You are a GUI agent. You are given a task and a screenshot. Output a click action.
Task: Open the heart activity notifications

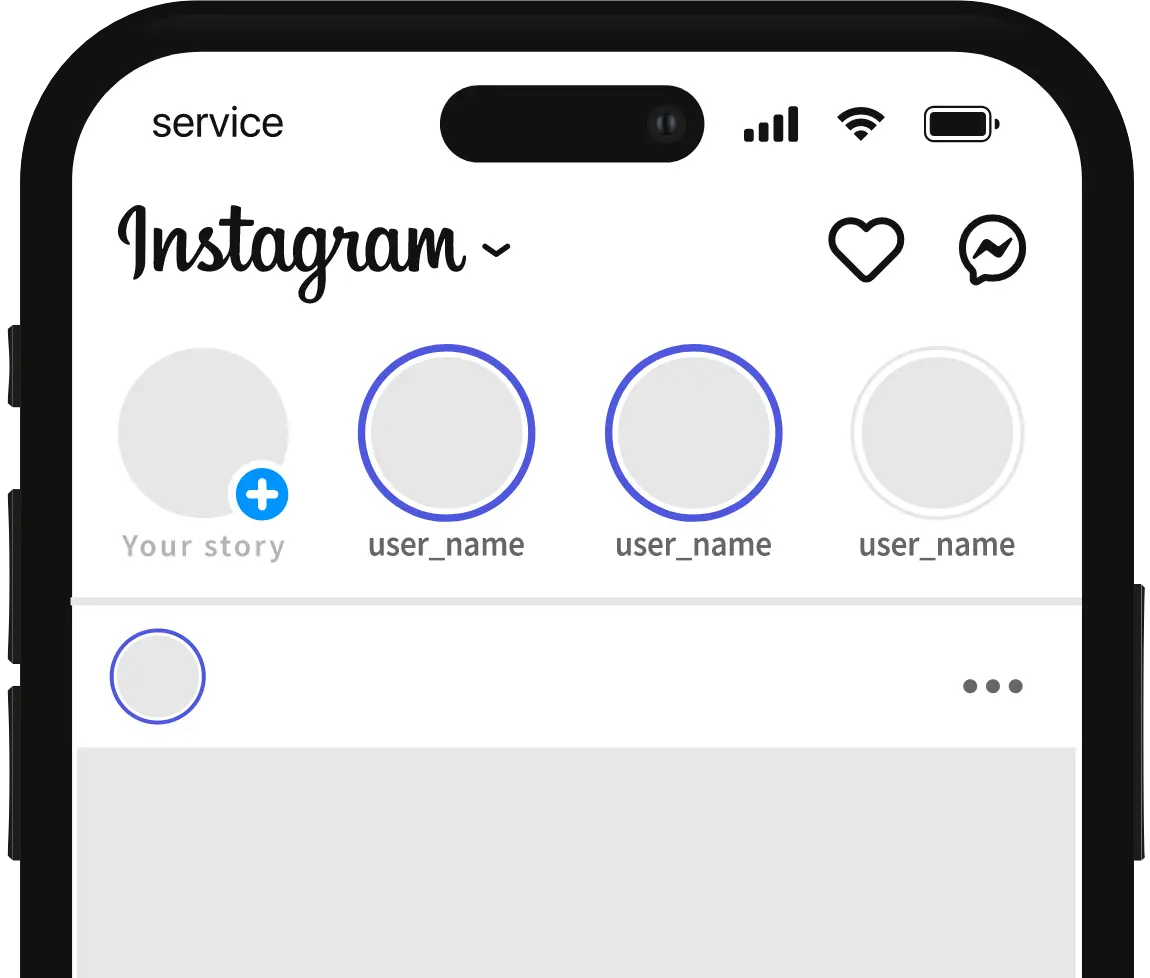point(866,249)
